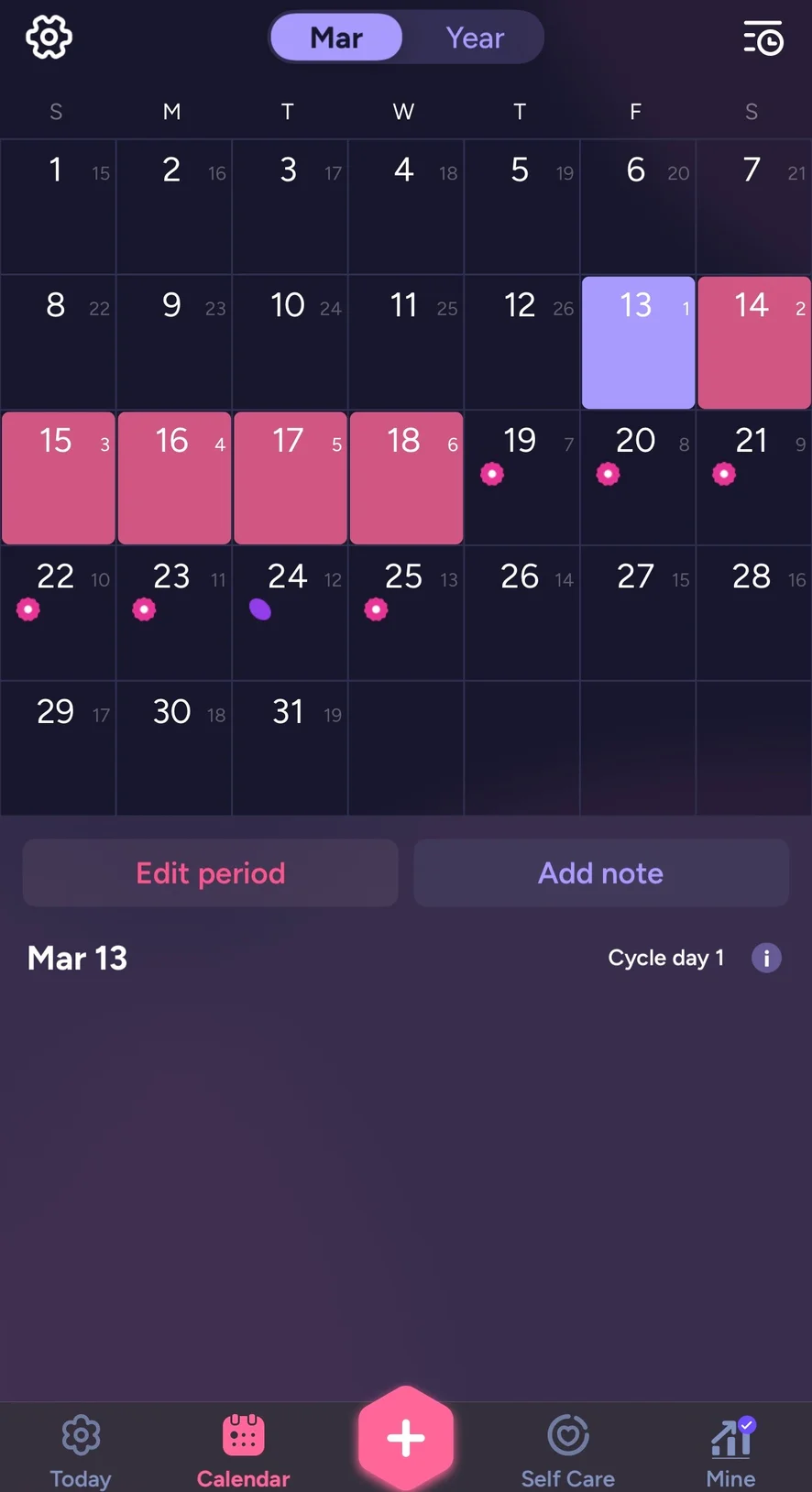This screenshot has width=812, height=1492.
Task: Switch to Year view
Action: (475, 38)
